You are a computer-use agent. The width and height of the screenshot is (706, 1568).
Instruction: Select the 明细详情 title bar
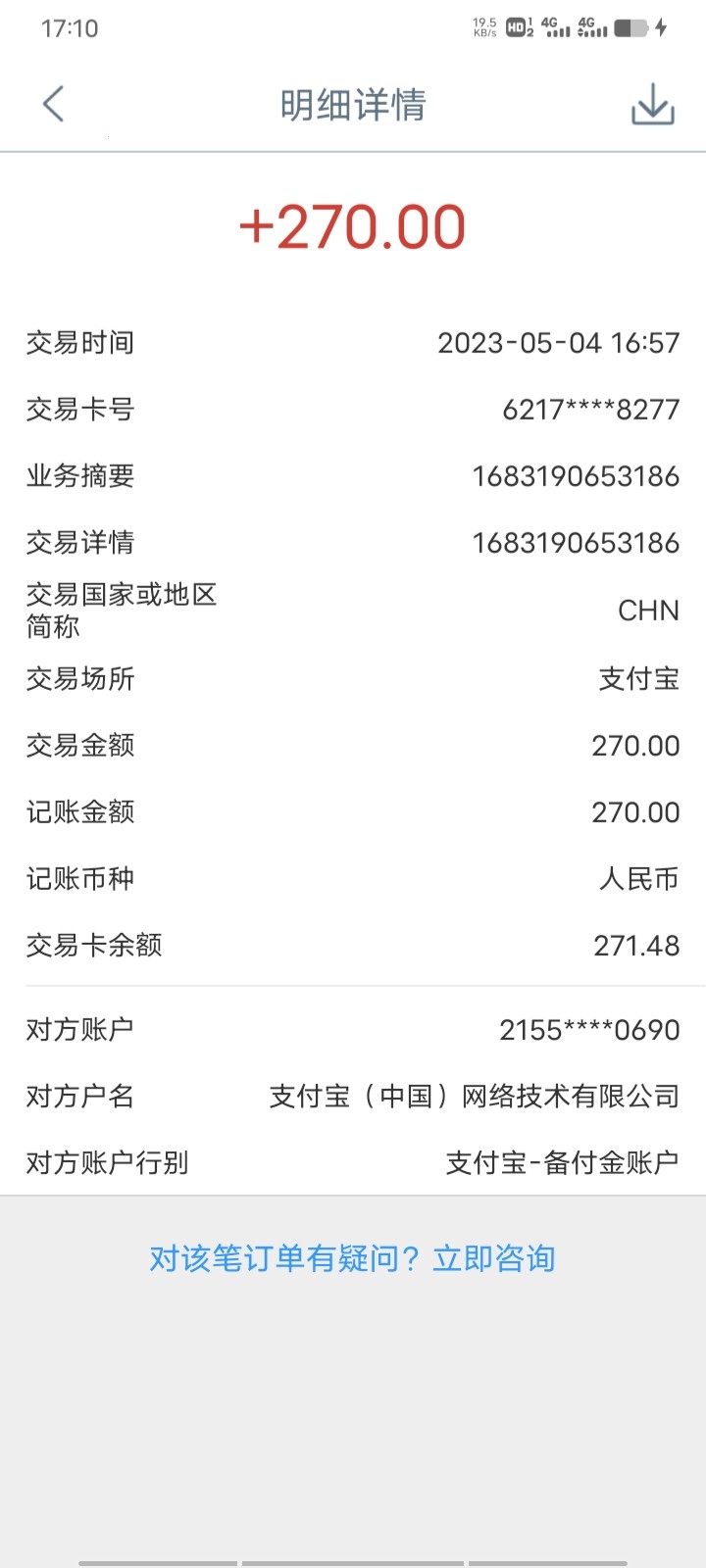(353, 103)
